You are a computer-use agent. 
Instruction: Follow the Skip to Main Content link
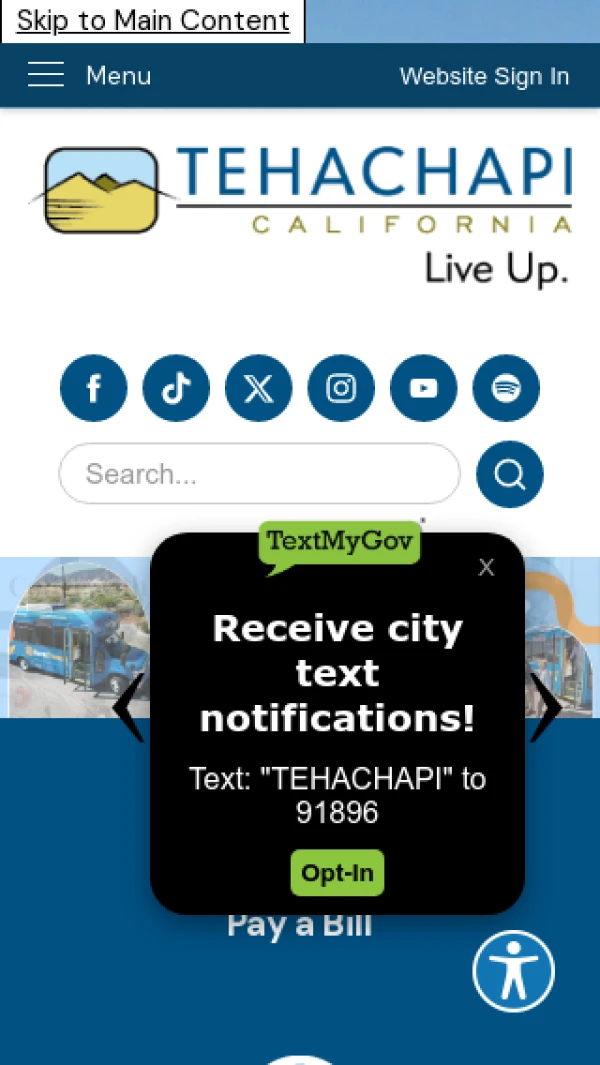point(153,20)
